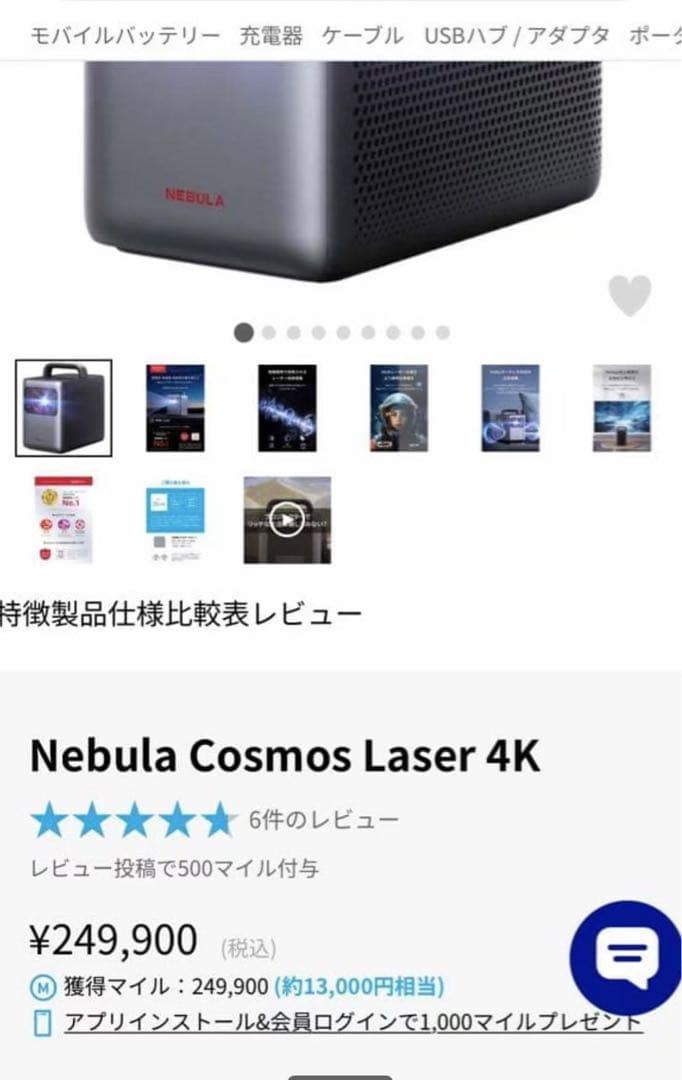Viewport: 682px width, 1080px height.
Task: Open the chat support bubble
Action: click(x=625, y=957)
